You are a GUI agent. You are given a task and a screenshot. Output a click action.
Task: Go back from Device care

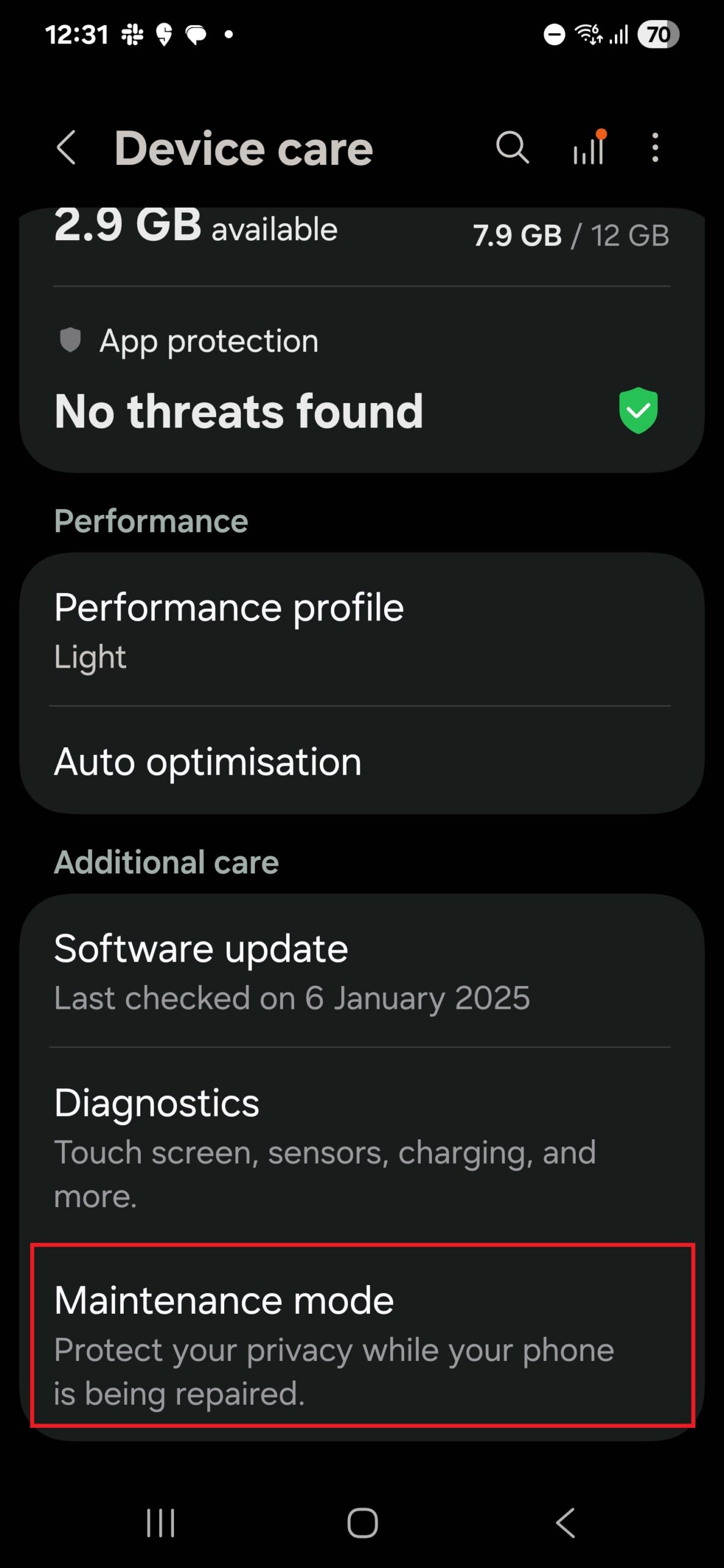[66, 148]
